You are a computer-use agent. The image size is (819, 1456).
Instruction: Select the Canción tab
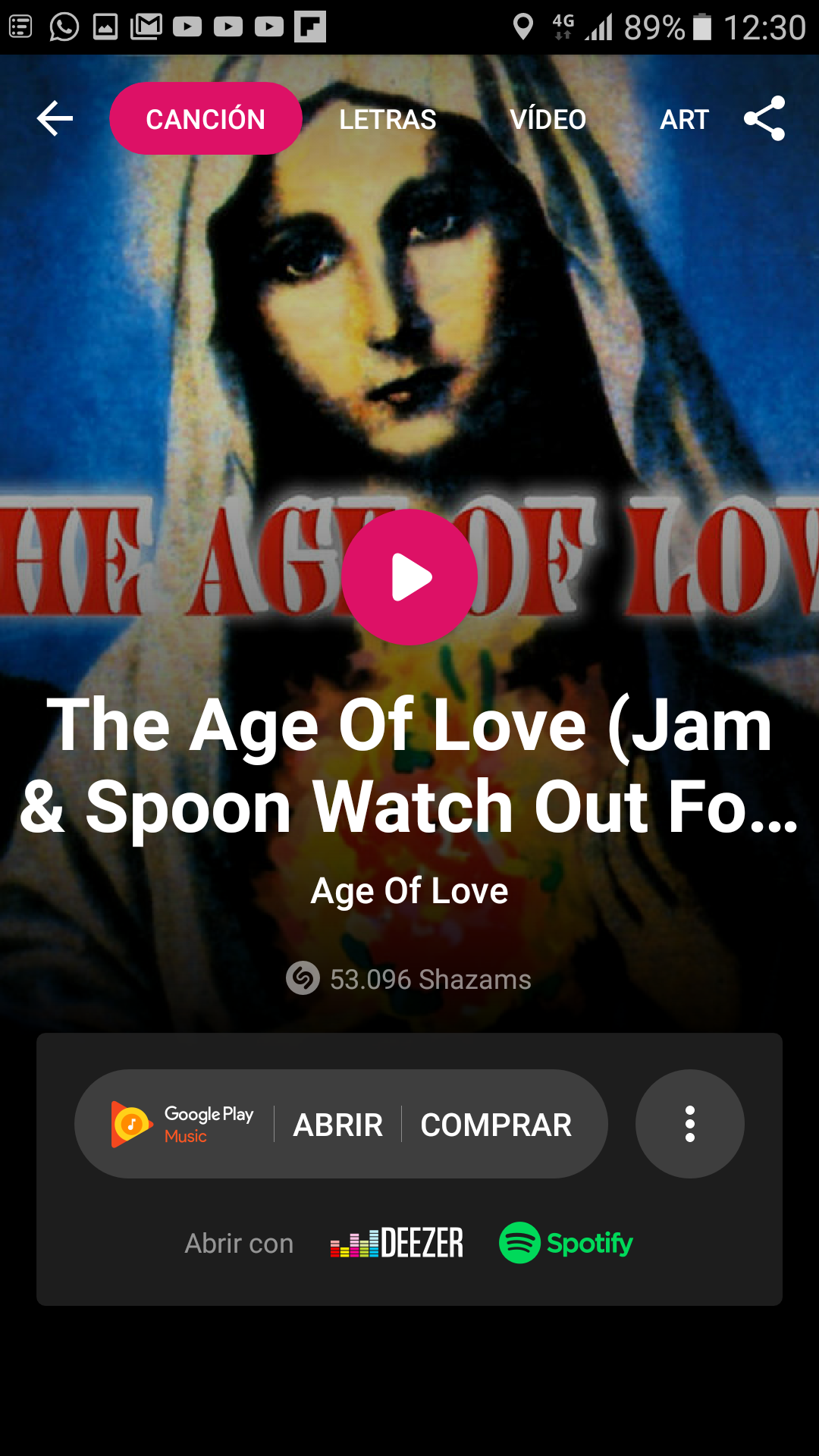click(x=206, y=119)
